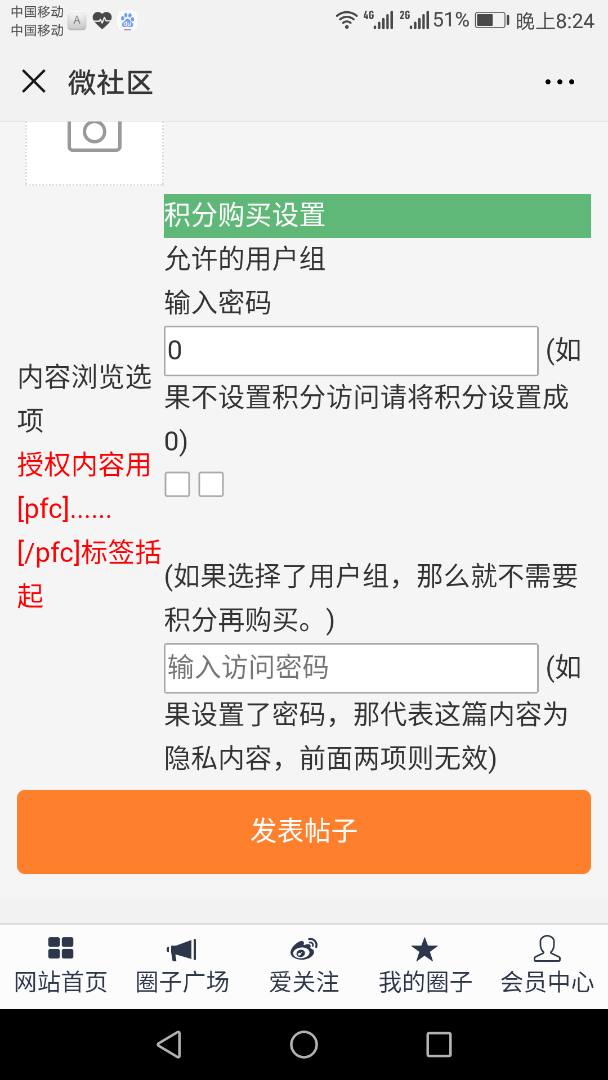Go to the system home screen
608x1080 pixels.
304,1045
